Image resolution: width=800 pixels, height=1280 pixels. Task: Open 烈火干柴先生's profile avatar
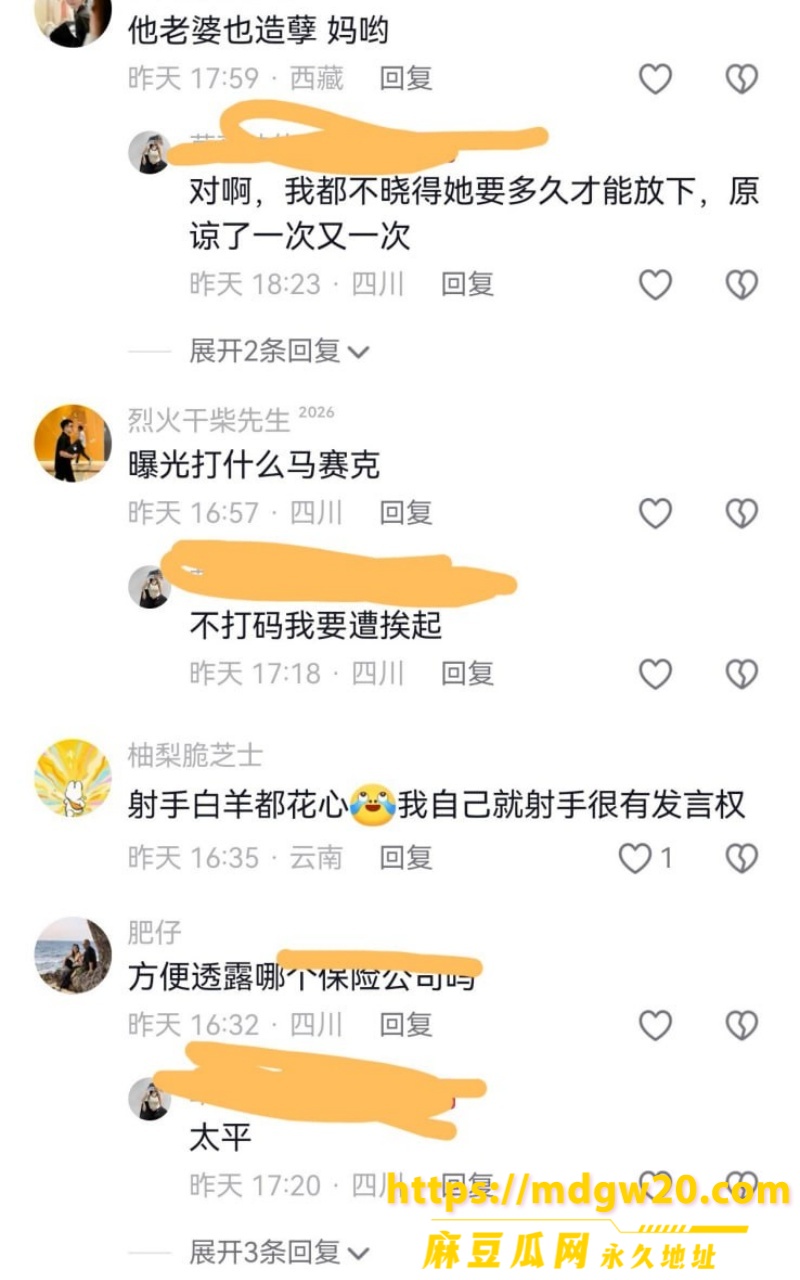pyautogui.click(x=73, y=443)
